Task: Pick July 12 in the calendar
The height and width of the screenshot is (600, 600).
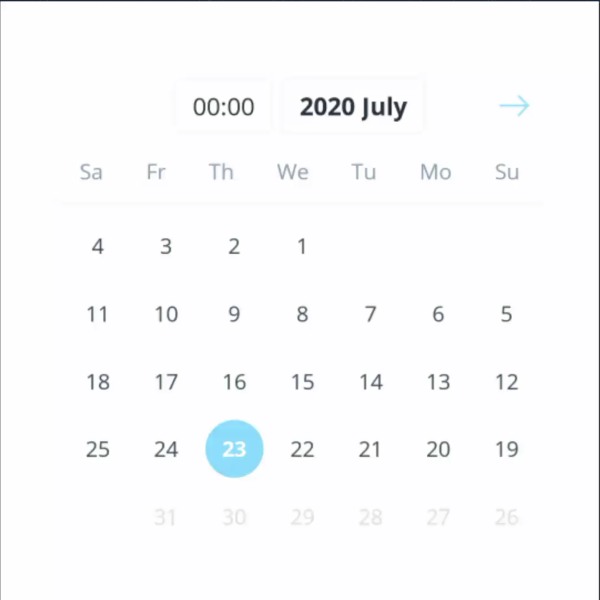Action: (507, 382)
